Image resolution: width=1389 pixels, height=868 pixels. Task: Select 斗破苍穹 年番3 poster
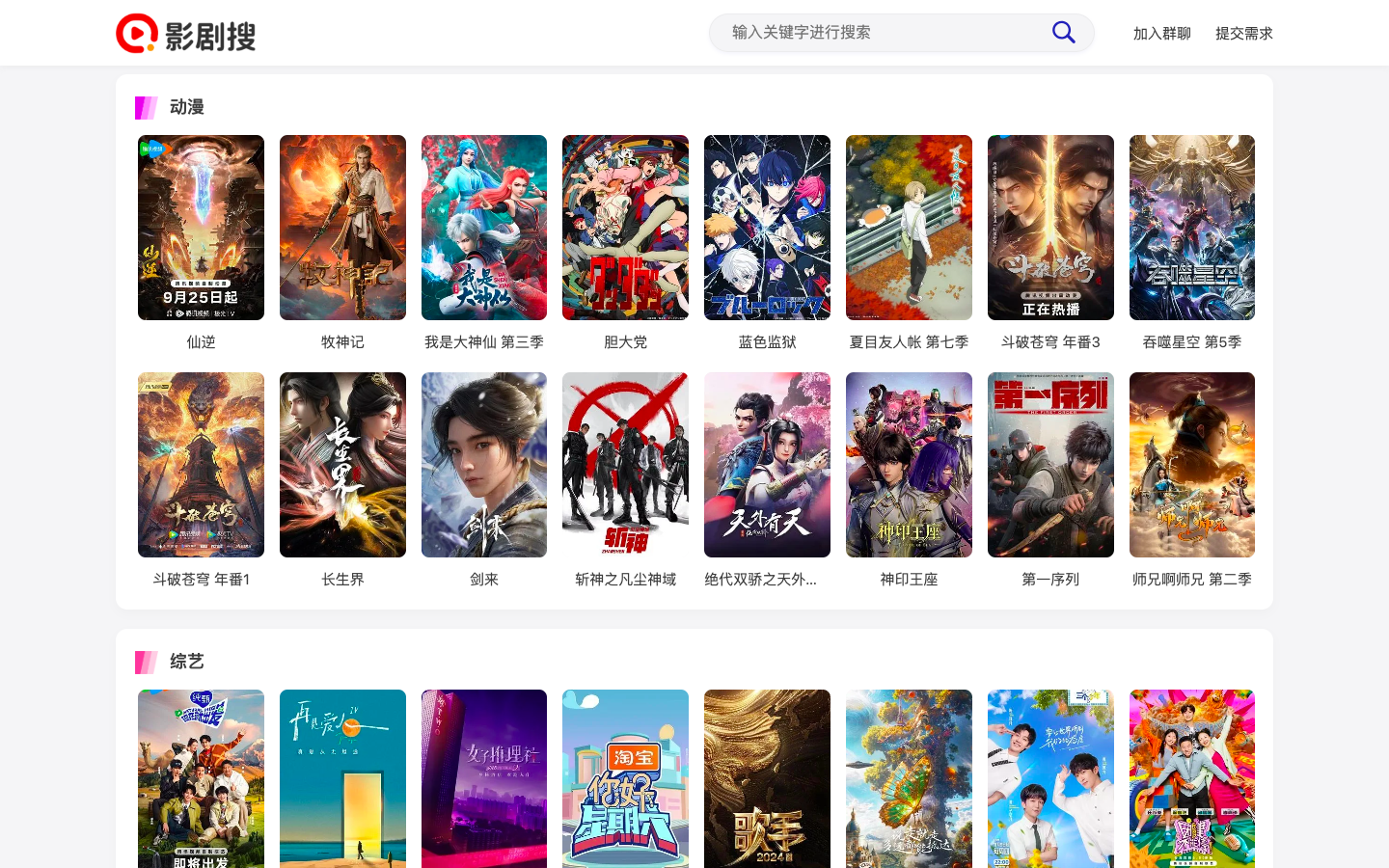tap(1050, 228)
